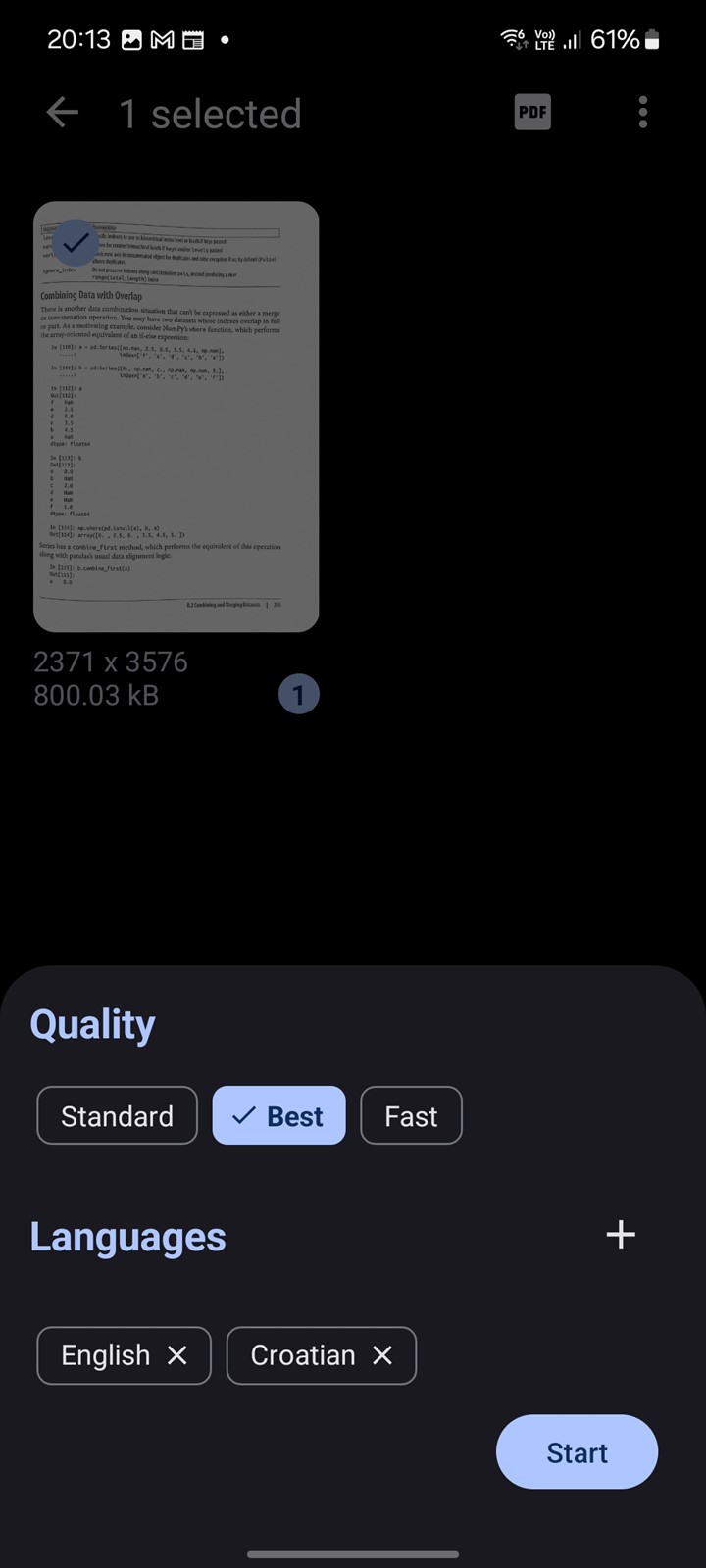Open the three-dot overflow menu
Image resolution: width=706 pixels, height=1568 pixels.
pyautogui.click(x=643, y=113)
